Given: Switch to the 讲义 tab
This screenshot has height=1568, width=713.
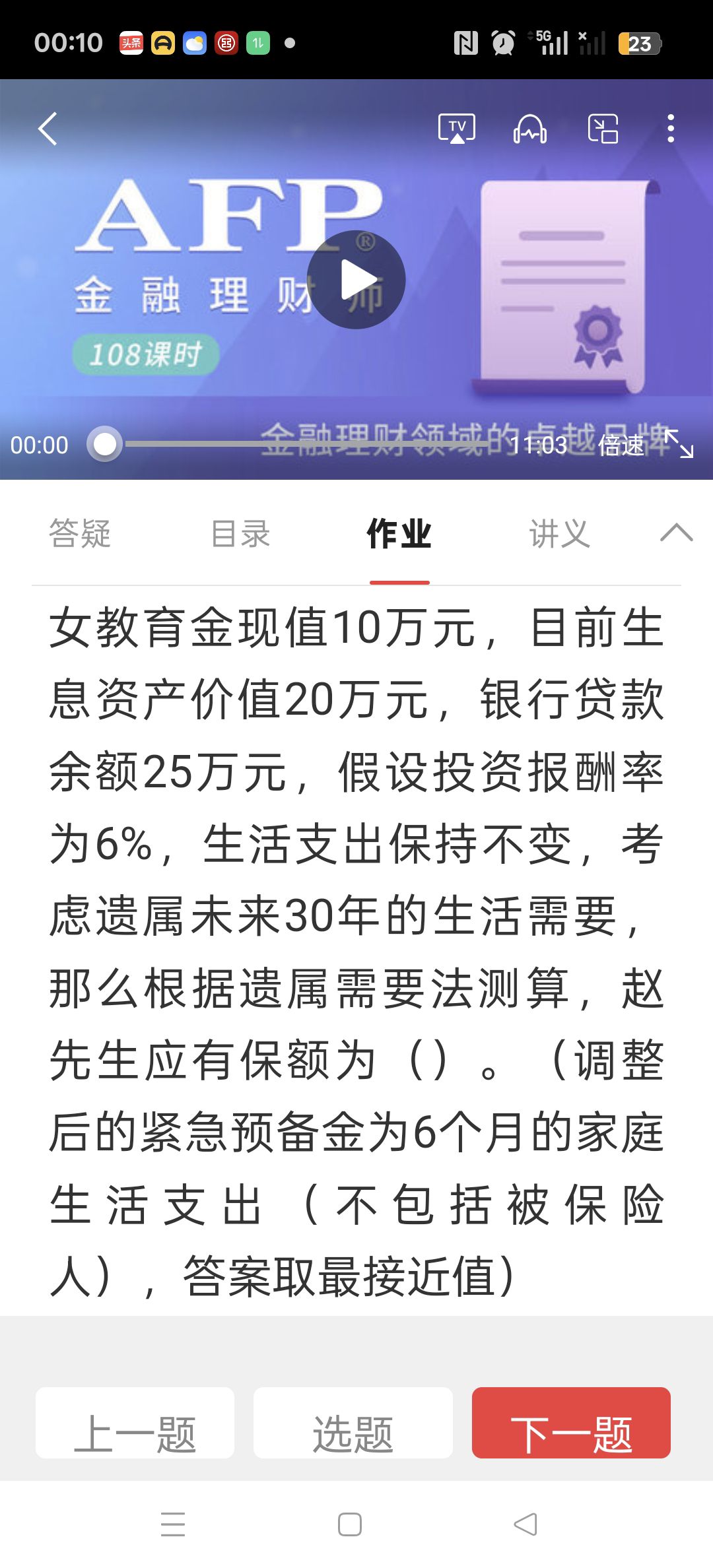Looking at the screenshot, I should (559, 533).
